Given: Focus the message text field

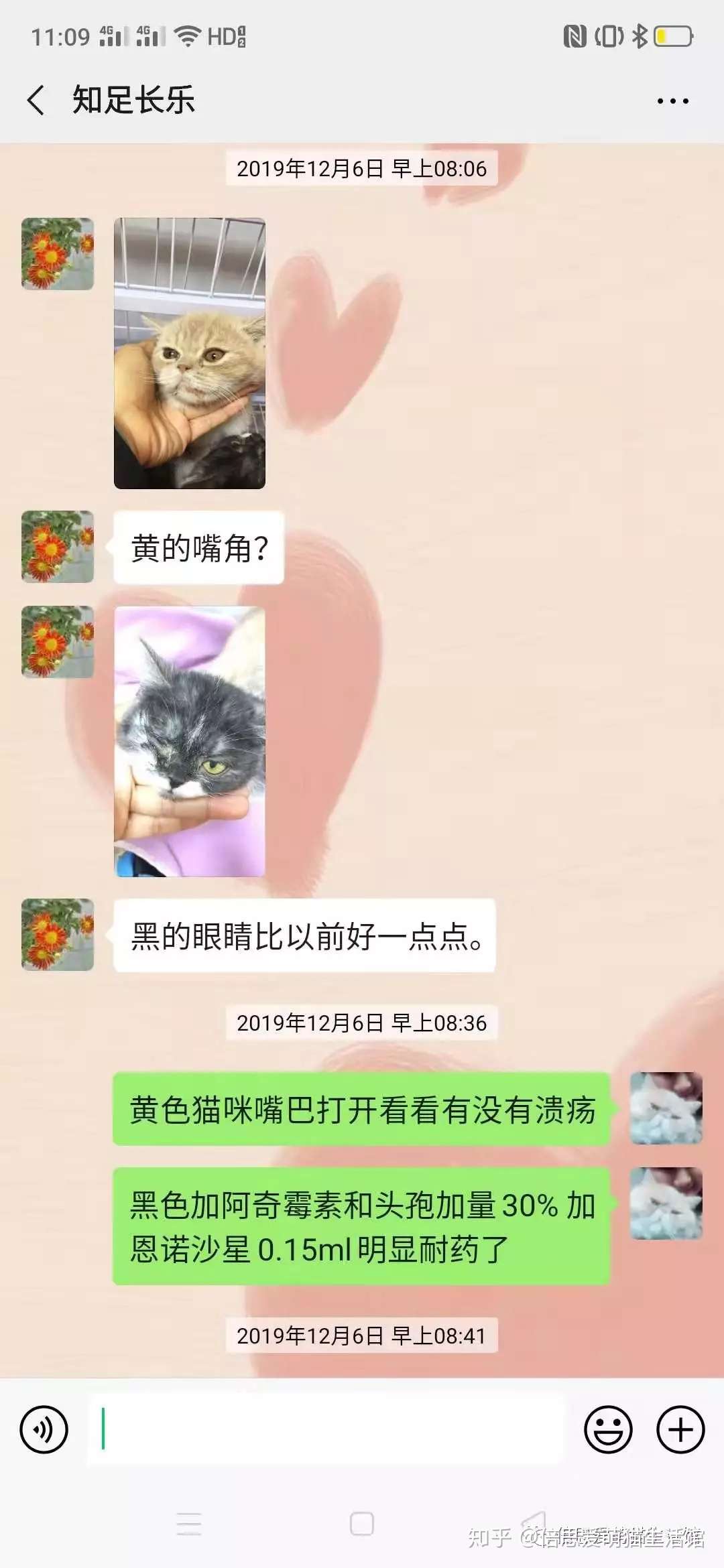Looking at the screenshot, I should click(x=326, y=1429).
